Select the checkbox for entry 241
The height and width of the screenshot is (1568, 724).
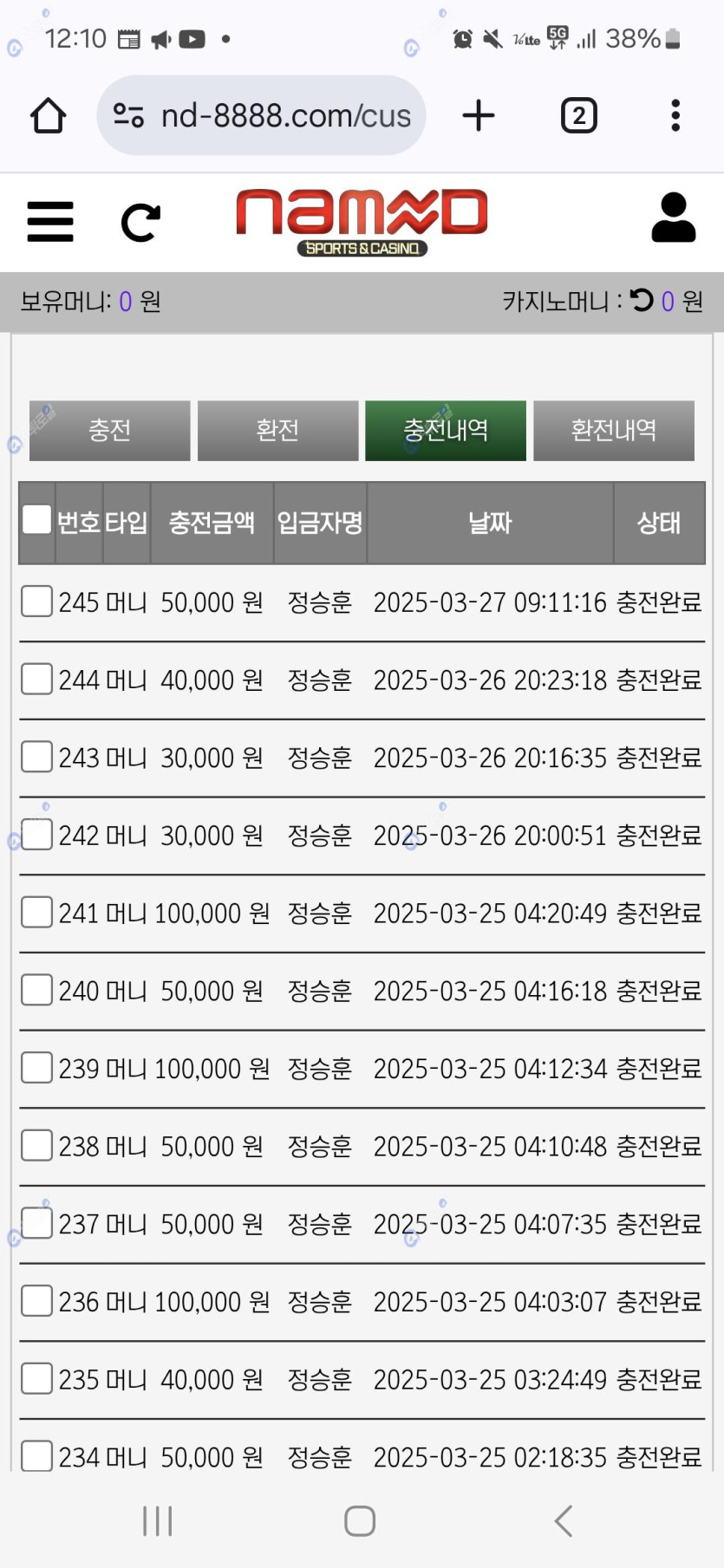tap(36, 912)
